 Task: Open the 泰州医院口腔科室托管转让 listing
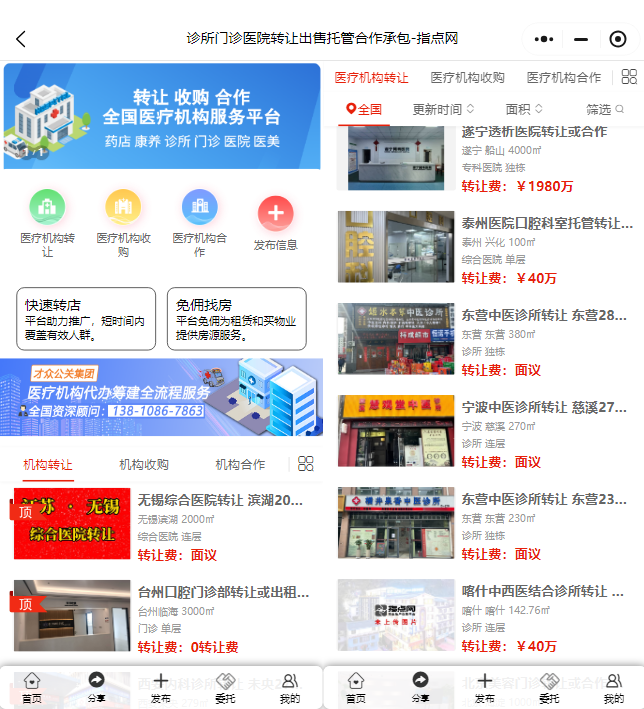point(545,224)
